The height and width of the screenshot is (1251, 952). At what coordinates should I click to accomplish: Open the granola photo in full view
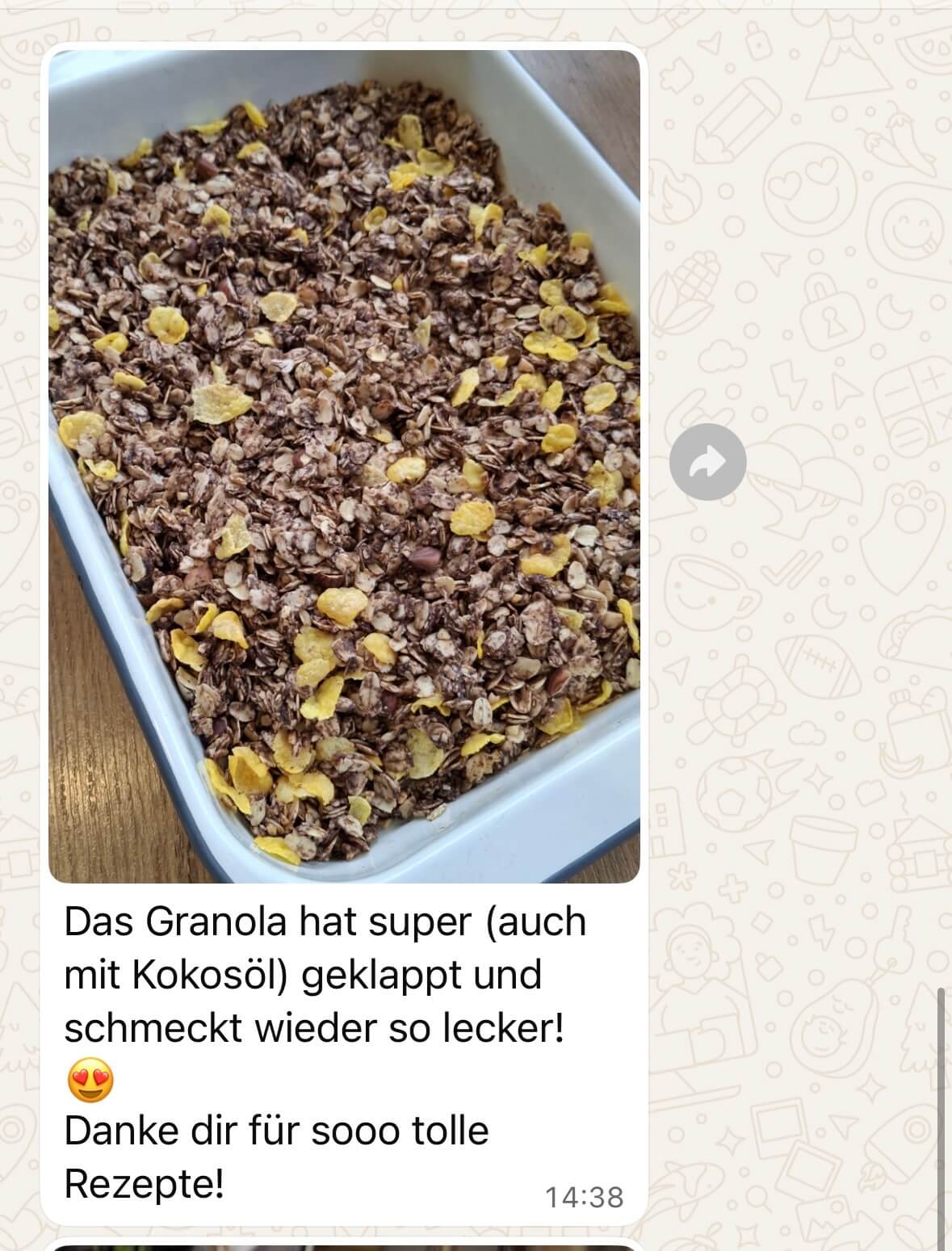coord(344,466)
